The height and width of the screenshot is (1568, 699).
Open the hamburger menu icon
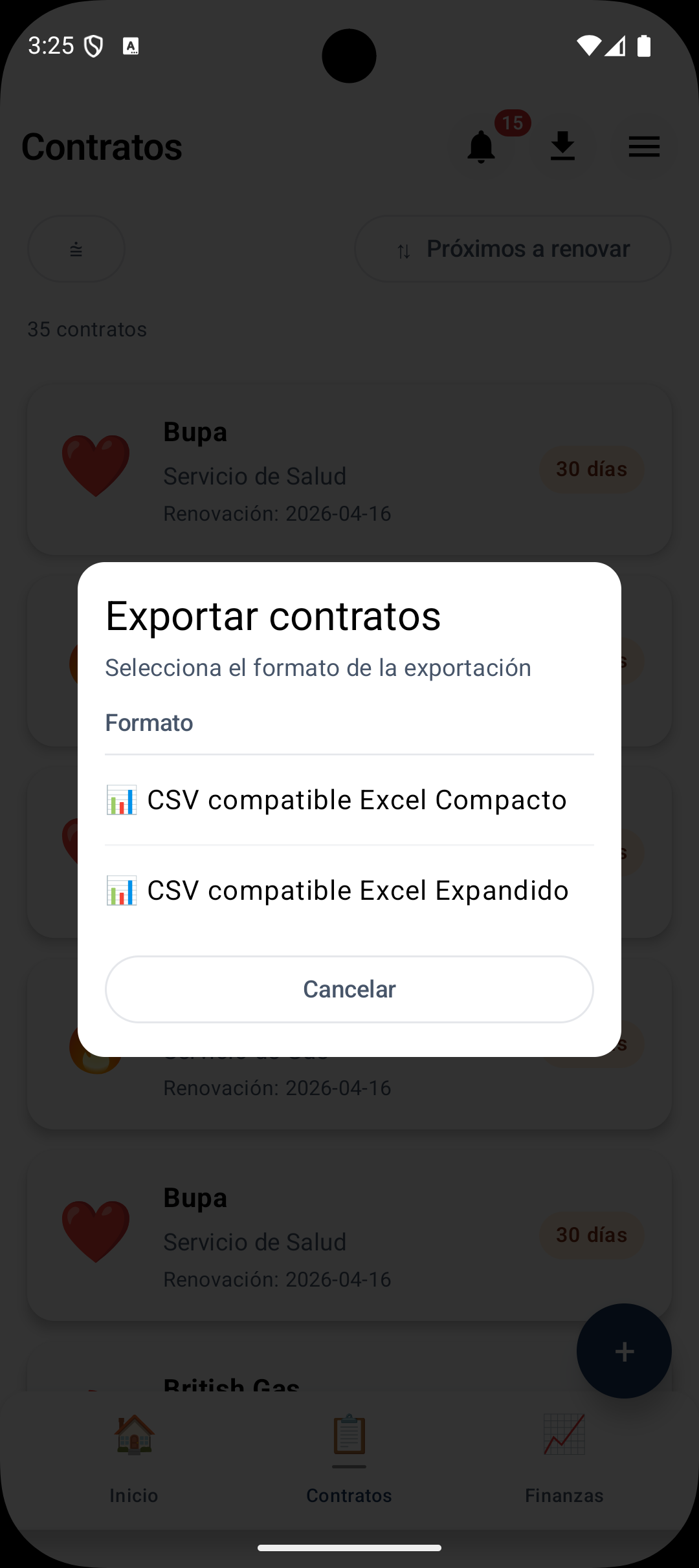point(644,147)
